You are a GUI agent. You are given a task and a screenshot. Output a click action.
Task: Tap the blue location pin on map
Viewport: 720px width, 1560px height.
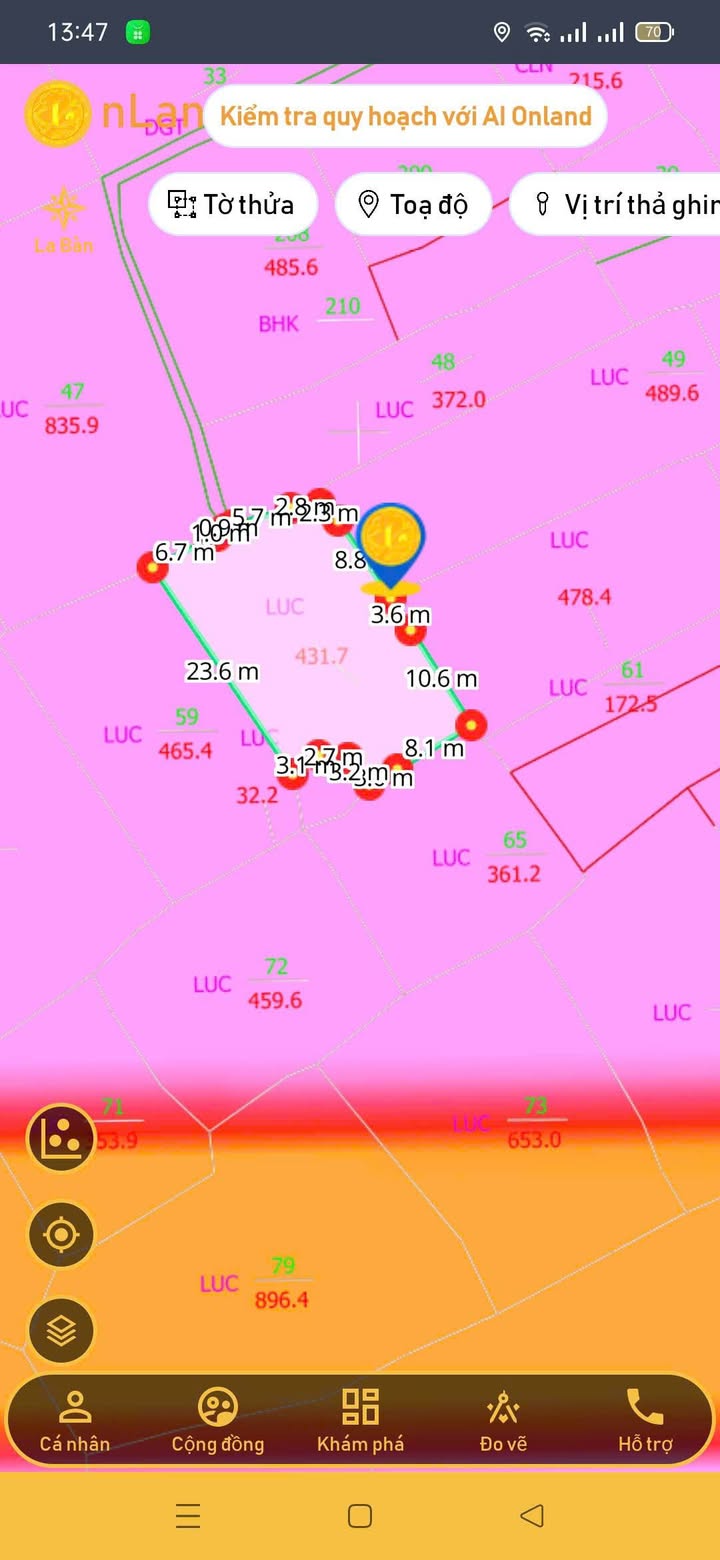point(391,542)
